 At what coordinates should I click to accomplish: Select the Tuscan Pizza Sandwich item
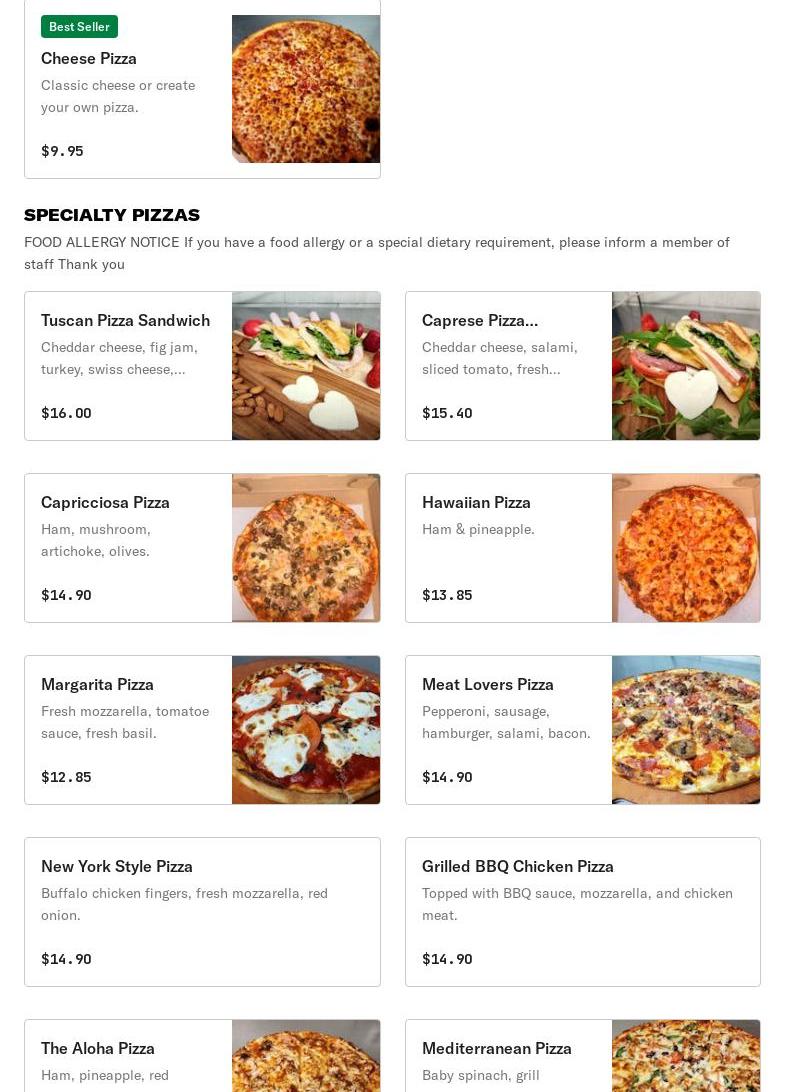202,366
